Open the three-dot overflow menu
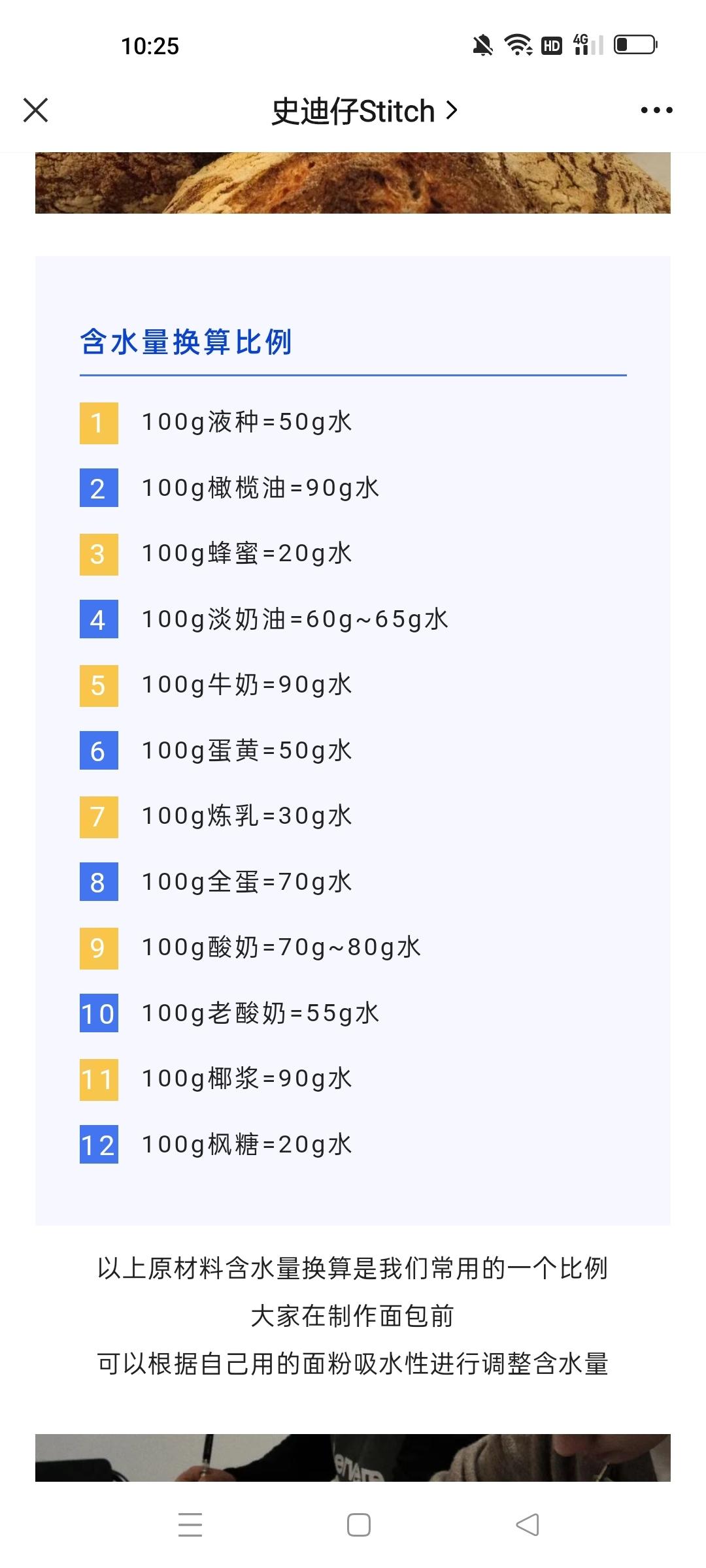 tap(656, 110)
